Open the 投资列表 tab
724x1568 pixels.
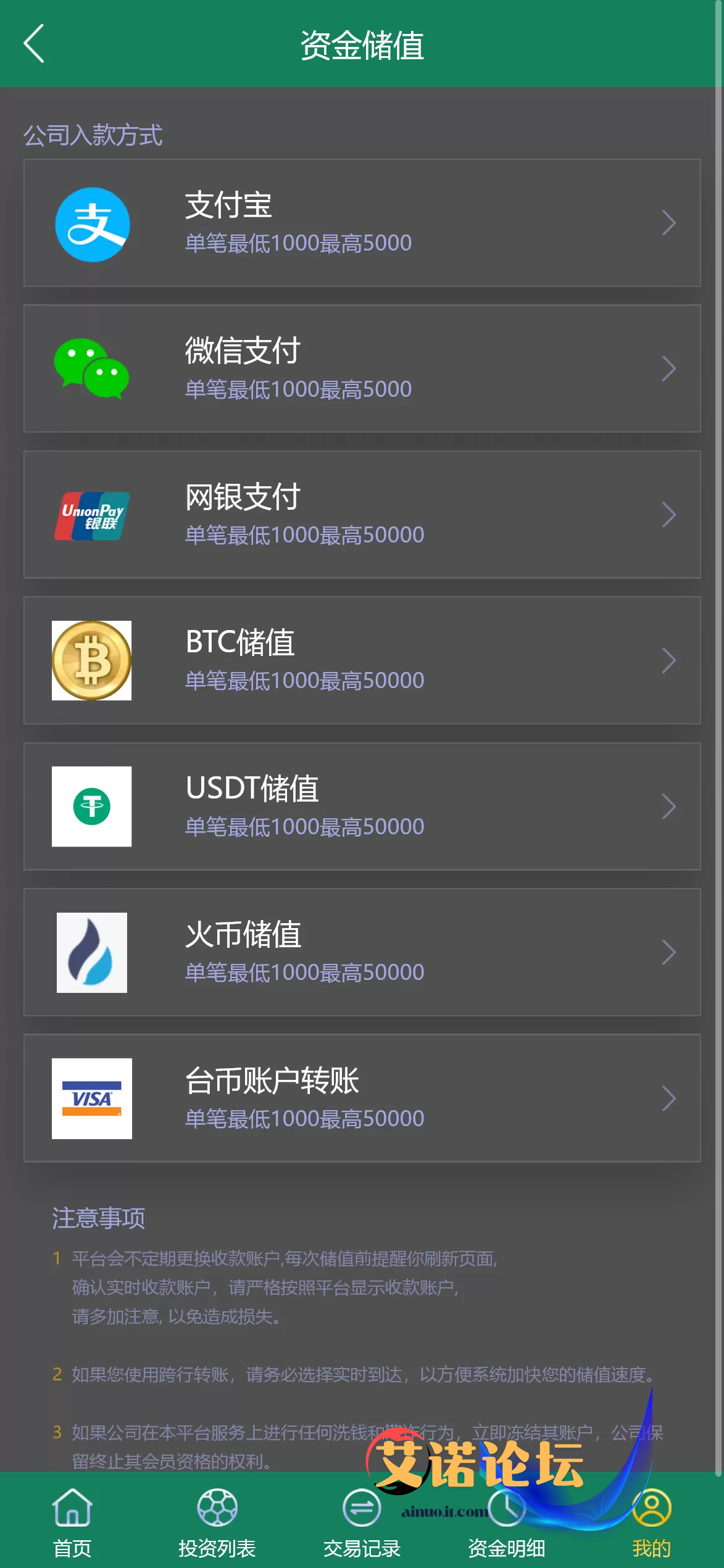(217, 1522)
